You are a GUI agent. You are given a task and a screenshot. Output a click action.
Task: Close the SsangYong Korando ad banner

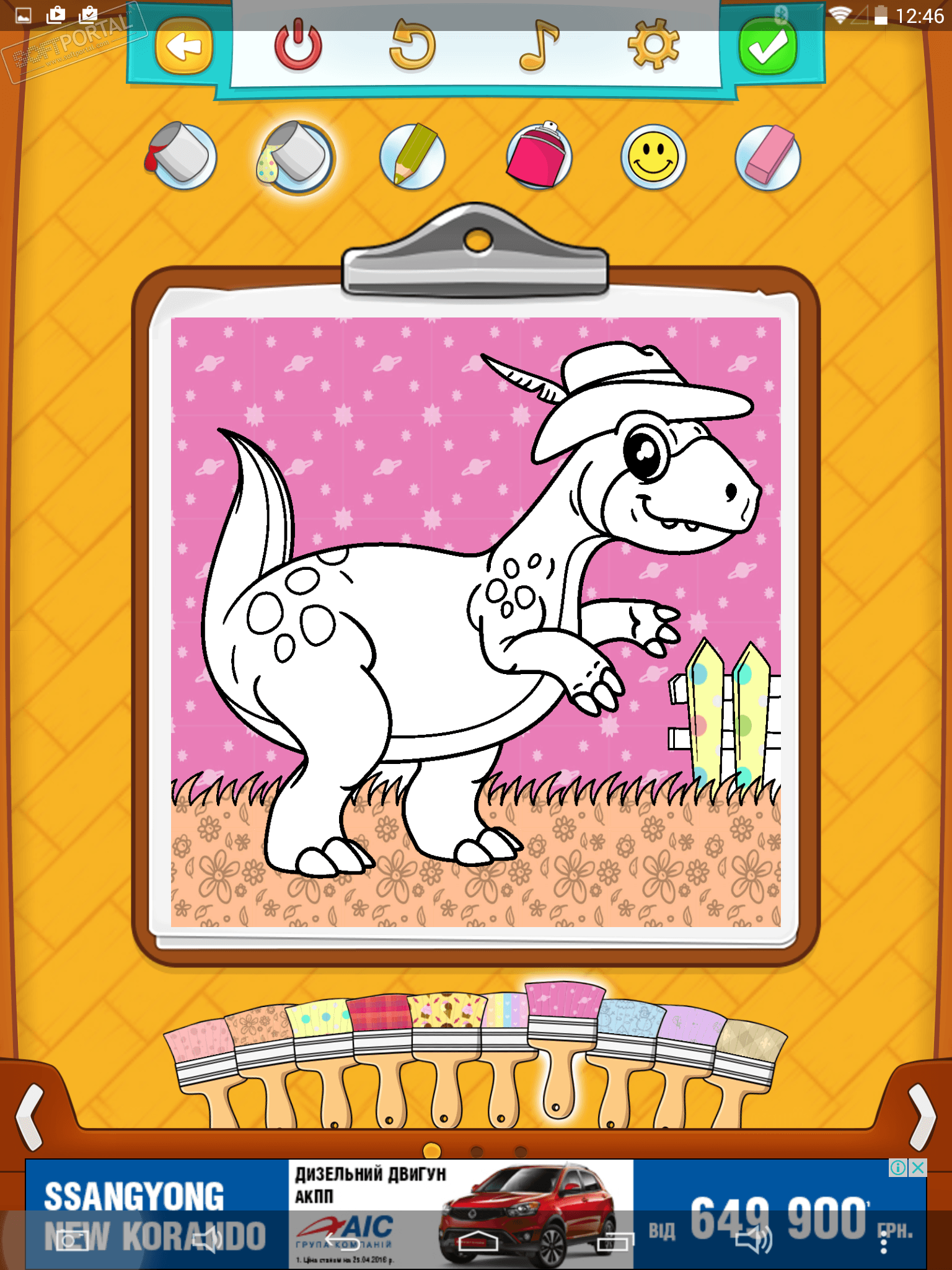coord(919,1168)
